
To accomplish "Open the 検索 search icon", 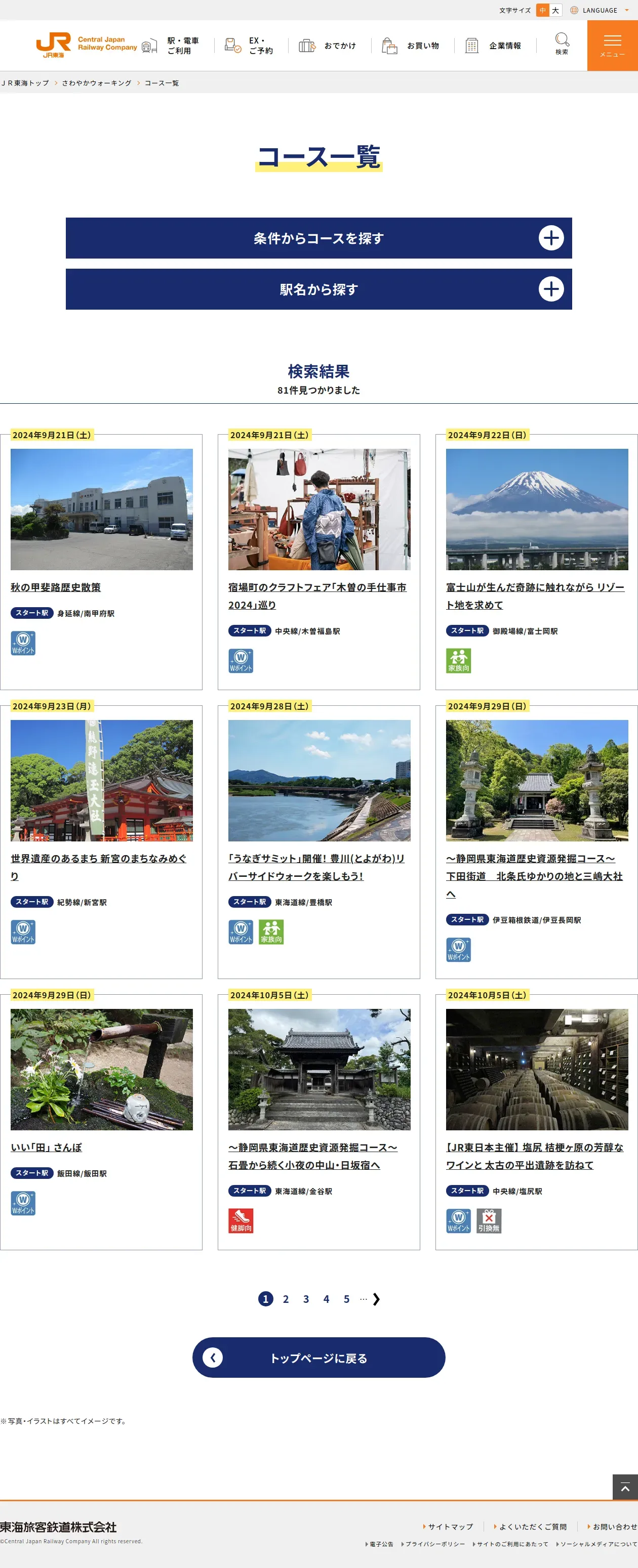I will 562,44.
